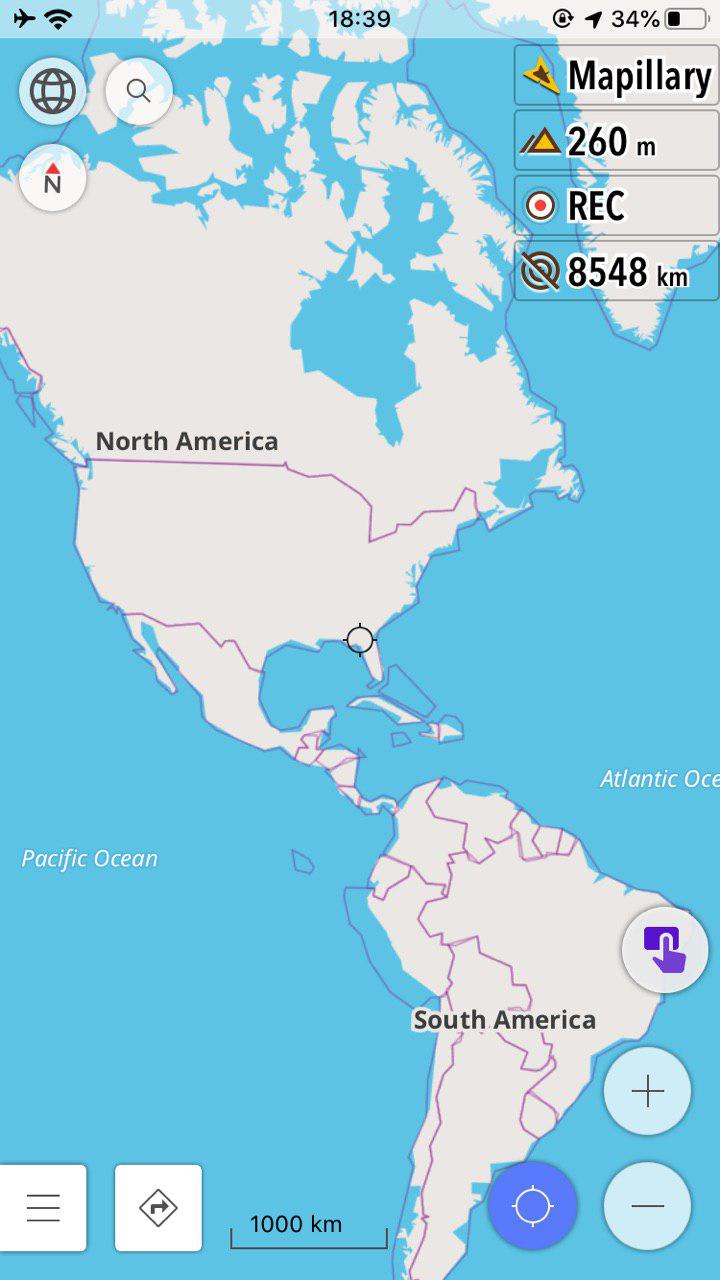Tap the purple quick action button
Image resolution: width=720 pixels, height=1280 pixels.
[x=665, y=949]
